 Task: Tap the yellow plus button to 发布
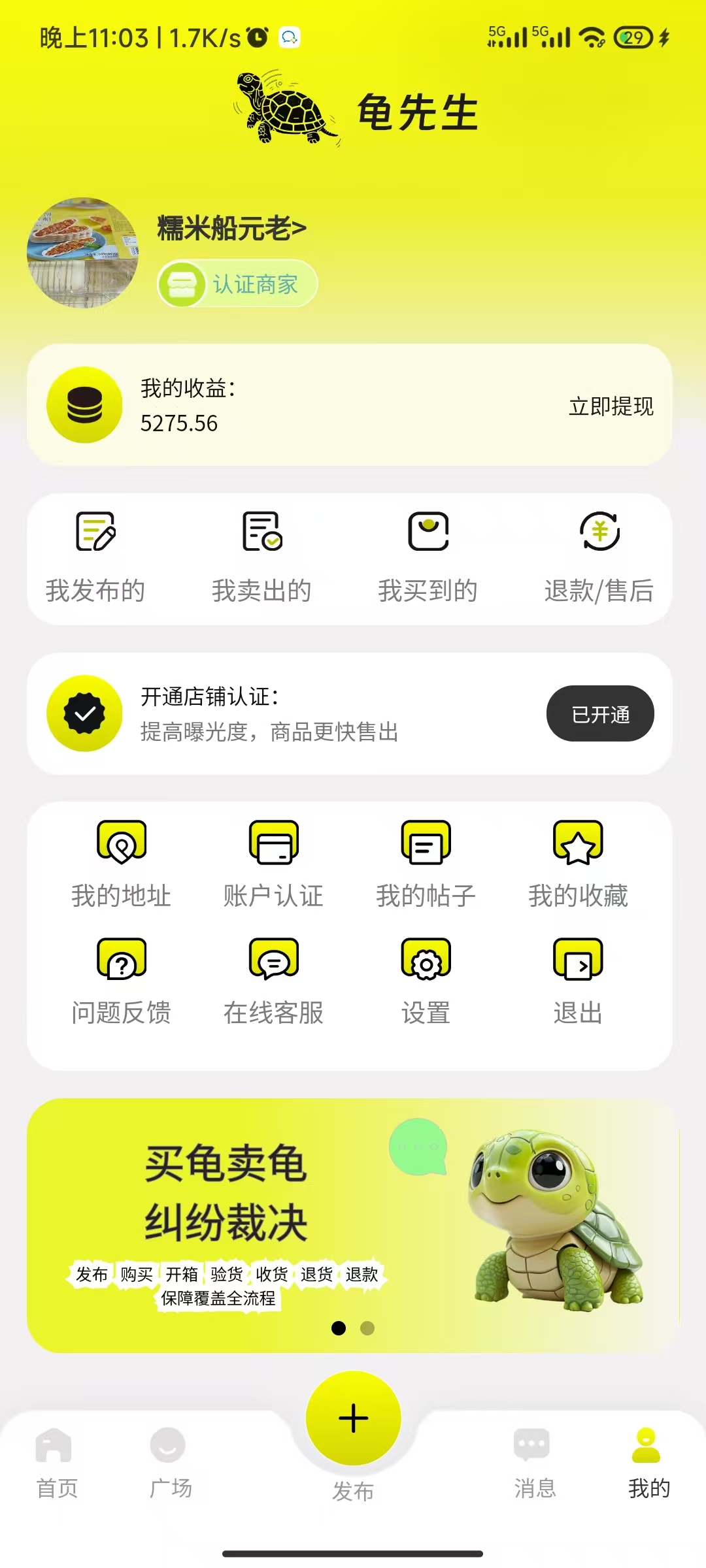353,1418
